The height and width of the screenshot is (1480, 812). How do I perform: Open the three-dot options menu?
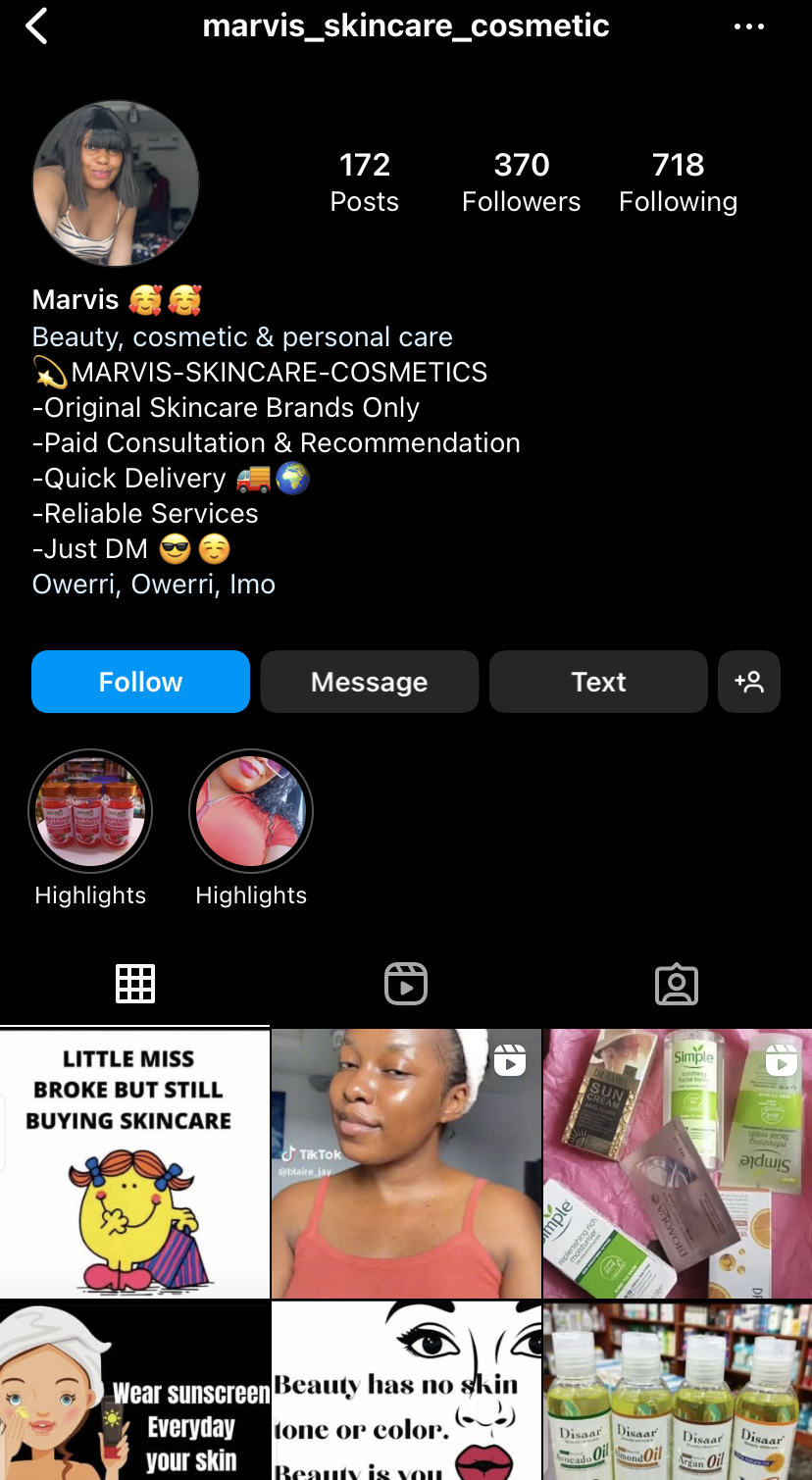(x=749, y=26)
